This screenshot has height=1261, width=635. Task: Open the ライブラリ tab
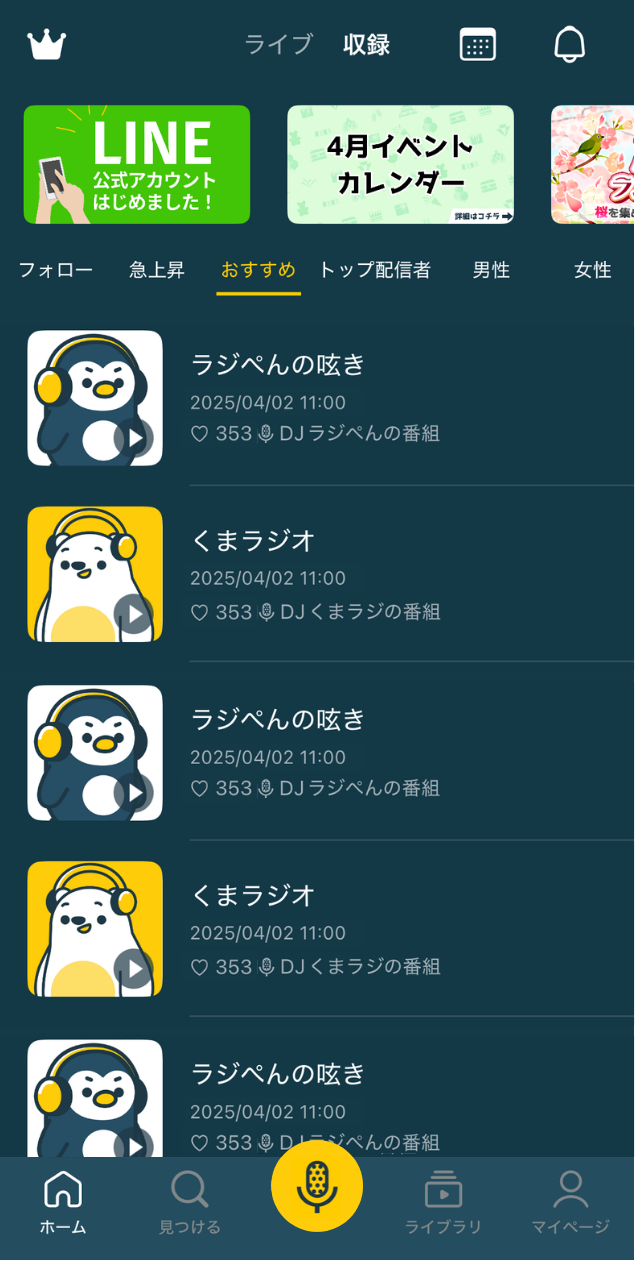pyautogui.click(x=443, y=1204)
